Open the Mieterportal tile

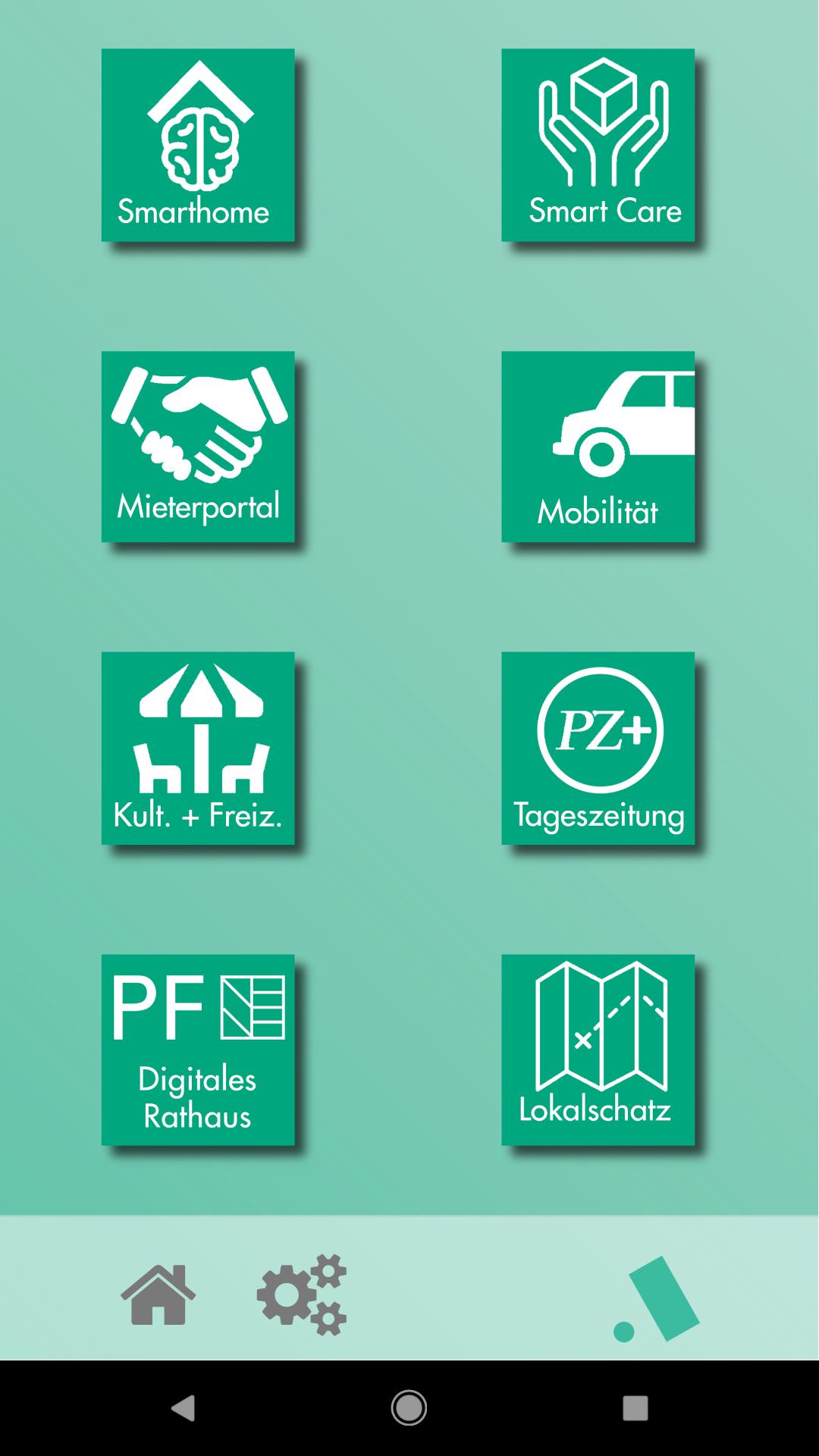198,447
